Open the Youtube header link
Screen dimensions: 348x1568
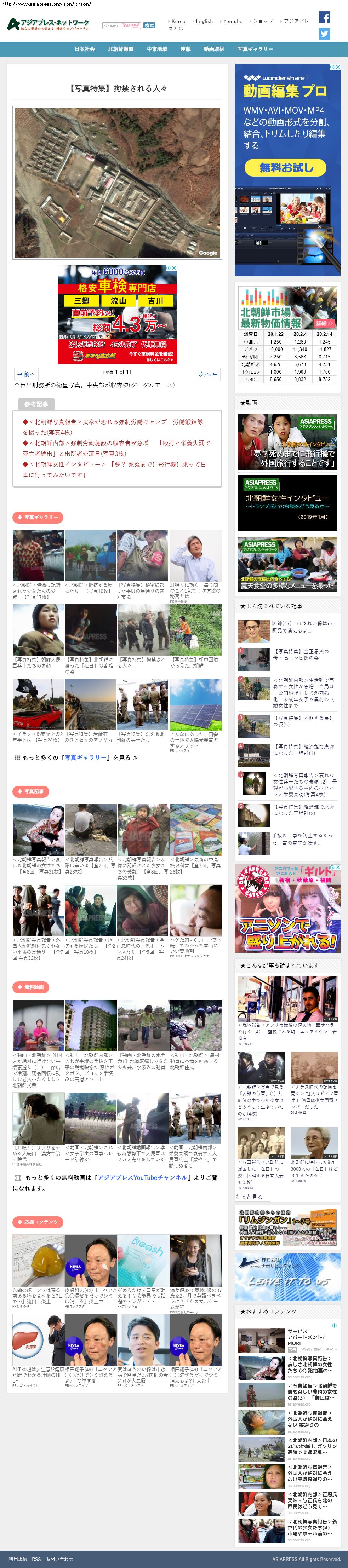(232, 21)
